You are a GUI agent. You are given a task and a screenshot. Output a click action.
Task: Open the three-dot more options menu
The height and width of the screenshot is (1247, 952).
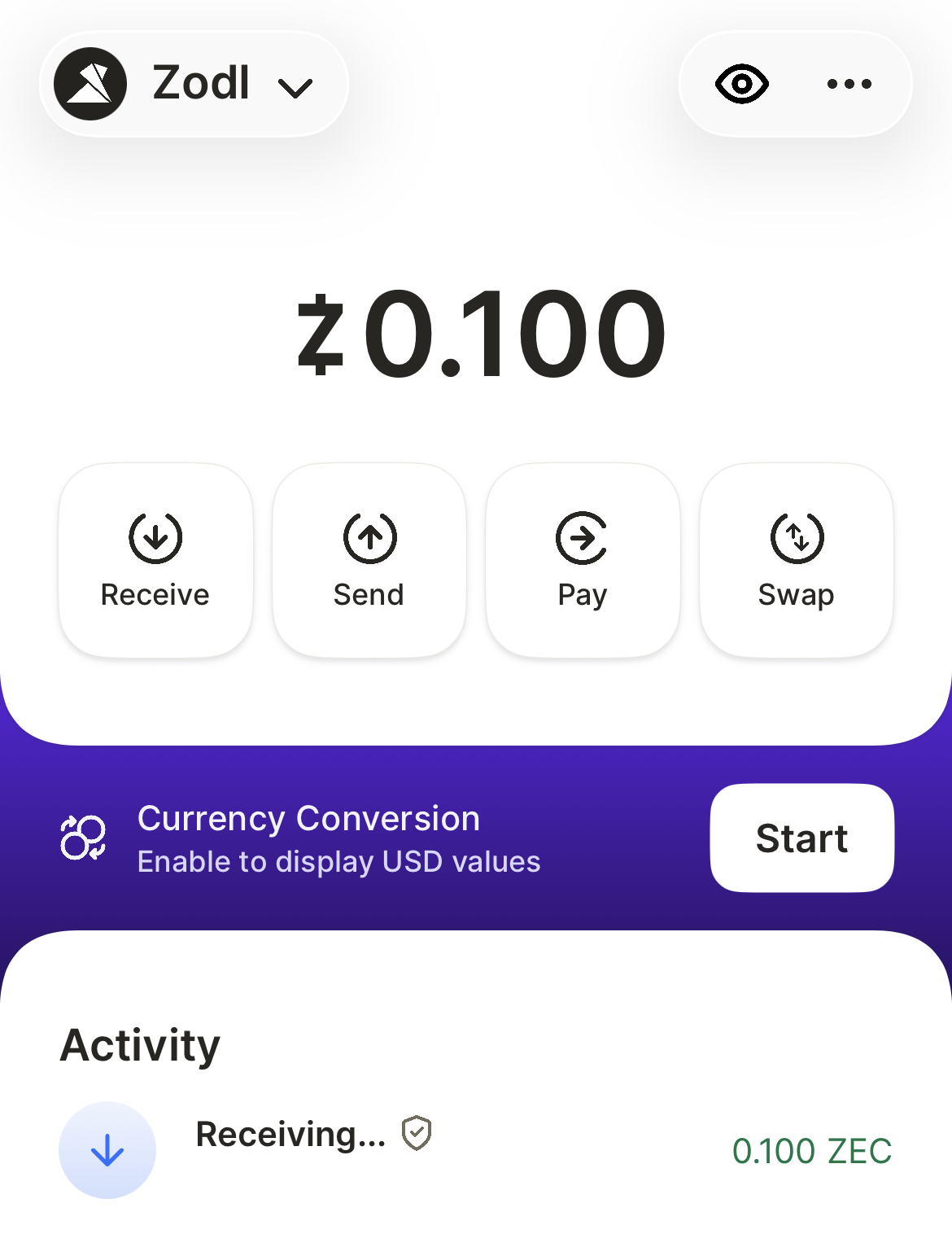pos(849,84)
